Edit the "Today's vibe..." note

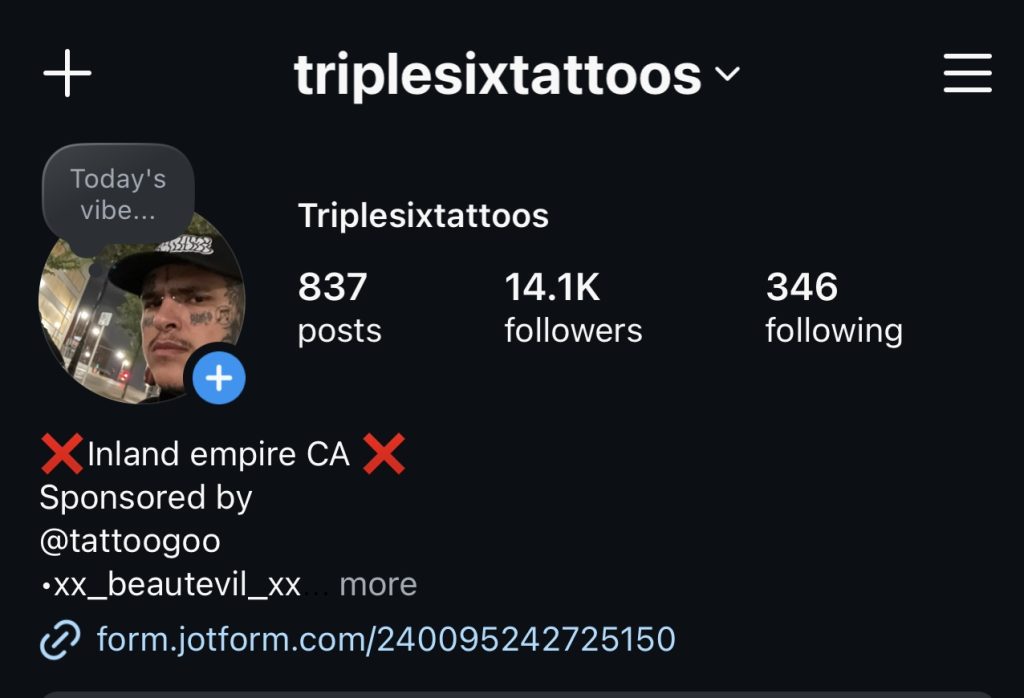pos(118,194)
